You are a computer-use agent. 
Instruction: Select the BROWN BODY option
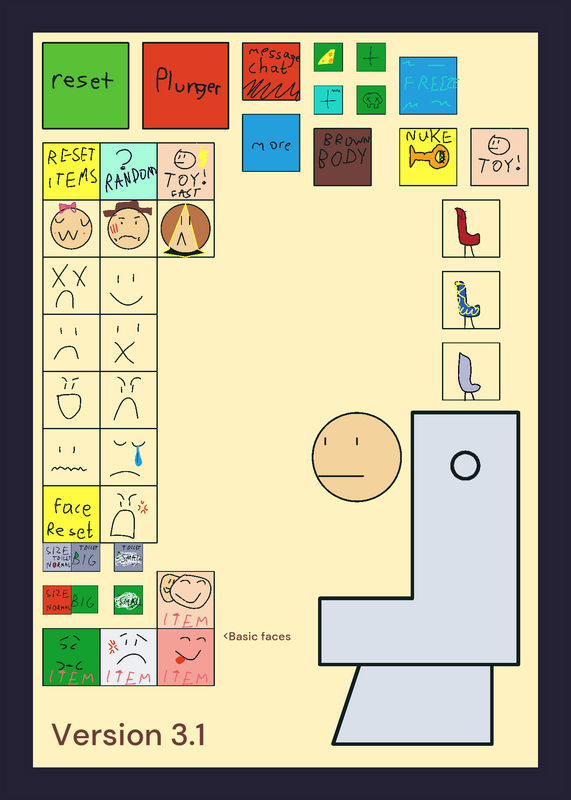pyautogui.click(x=342, y=157)
